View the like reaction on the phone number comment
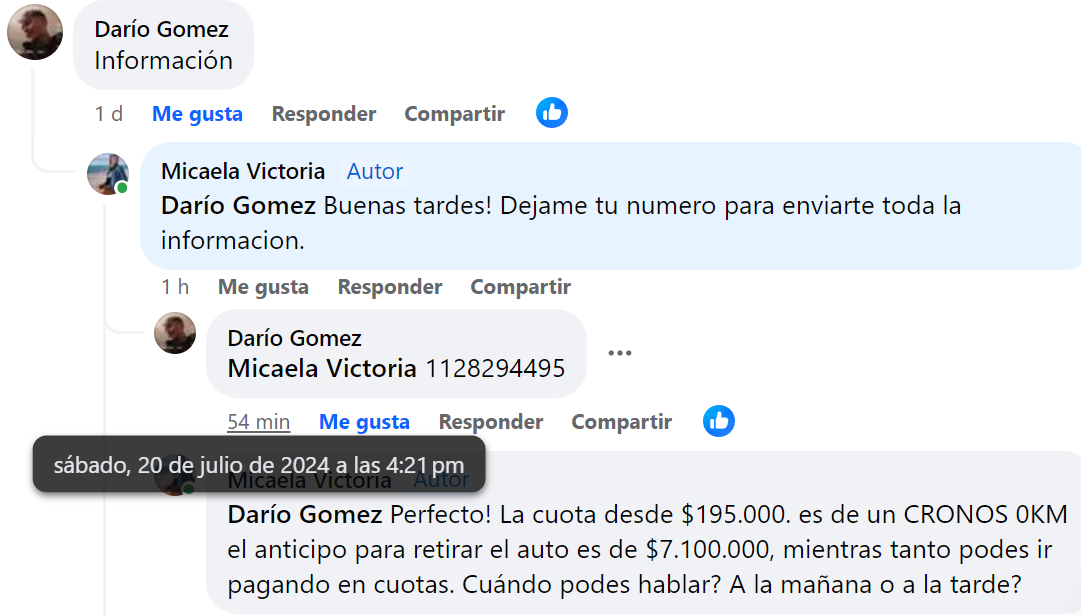 pos(718,421)
